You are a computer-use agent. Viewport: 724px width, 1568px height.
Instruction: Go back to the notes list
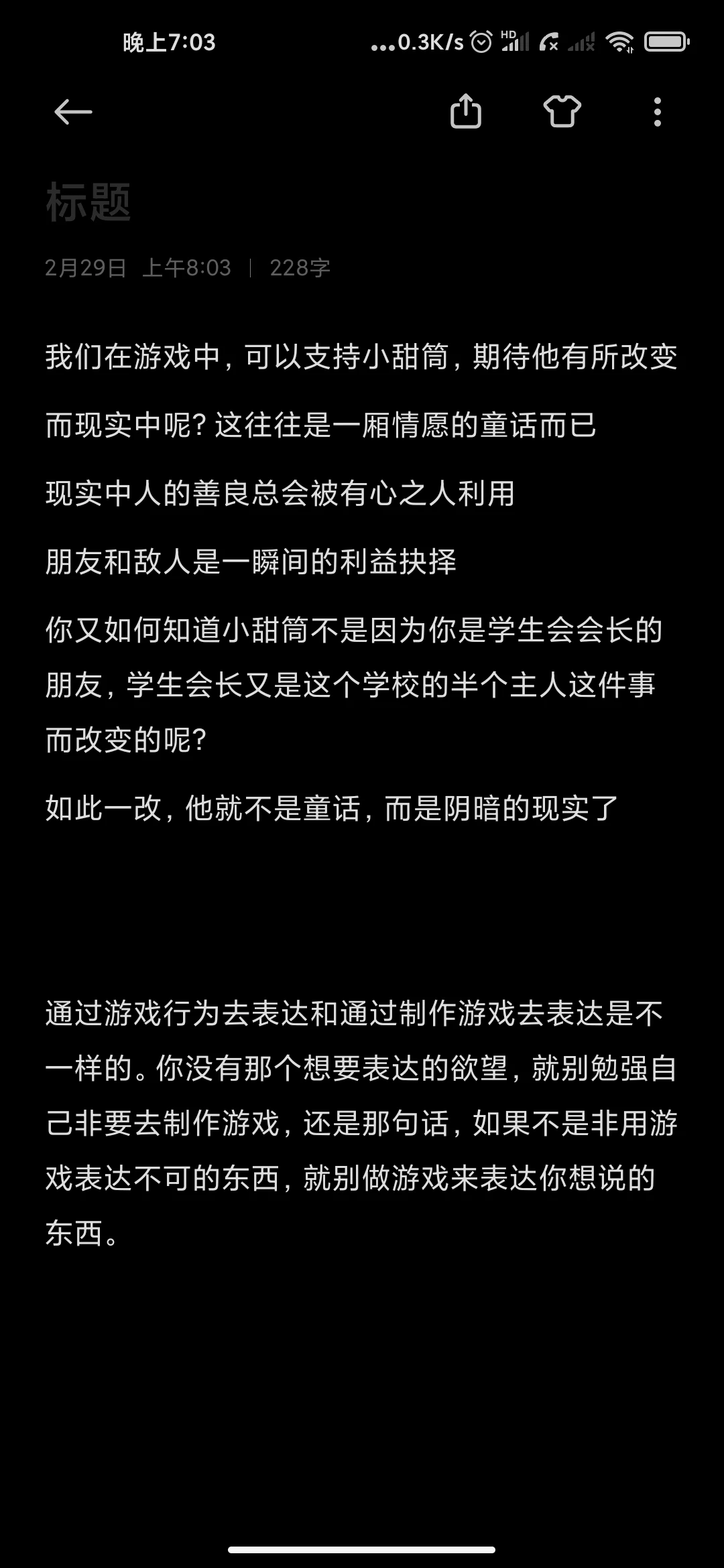(x=73, y=112)
